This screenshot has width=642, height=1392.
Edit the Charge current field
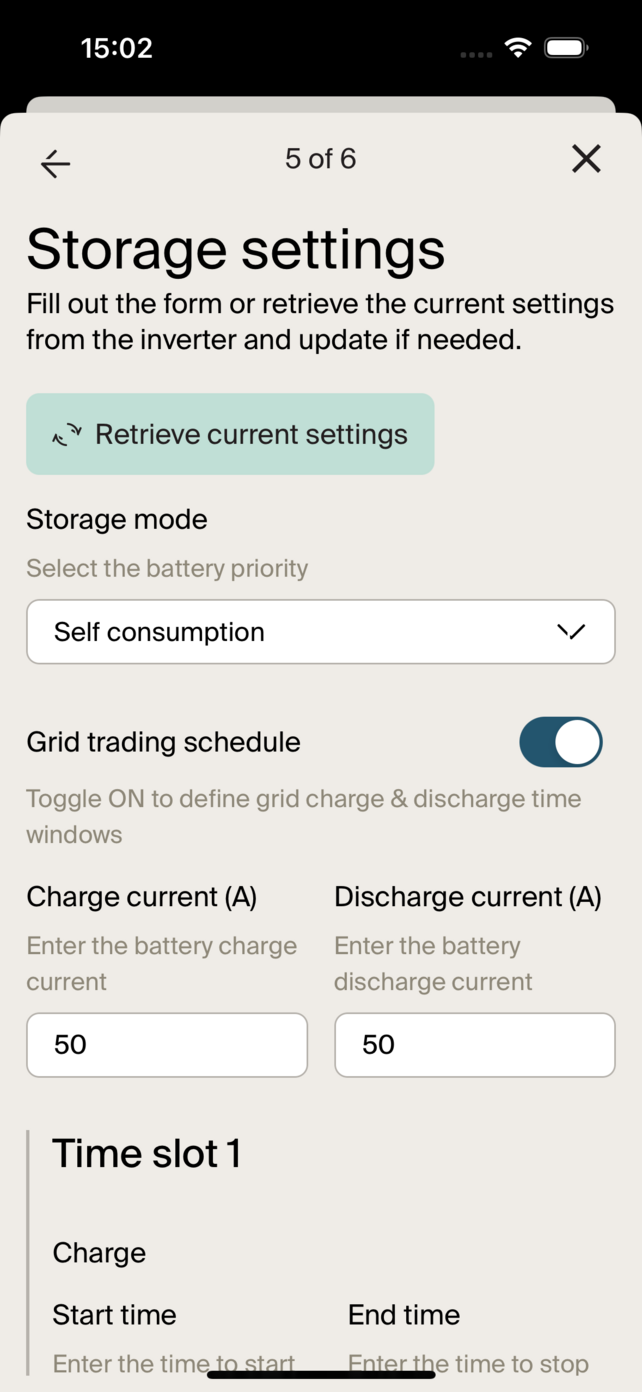tap(167, 1045)
